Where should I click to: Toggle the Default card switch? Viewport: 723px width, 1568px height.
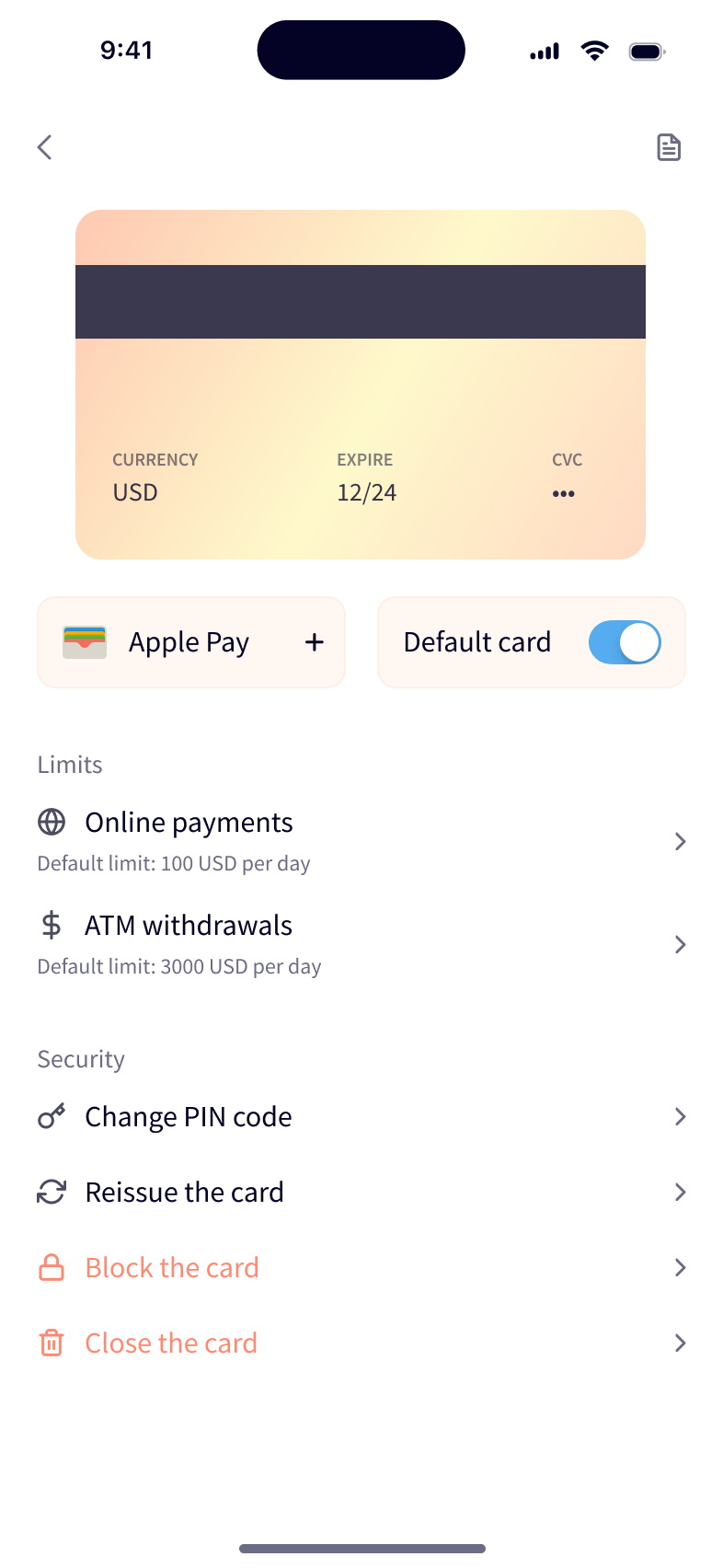coord(624,642)
